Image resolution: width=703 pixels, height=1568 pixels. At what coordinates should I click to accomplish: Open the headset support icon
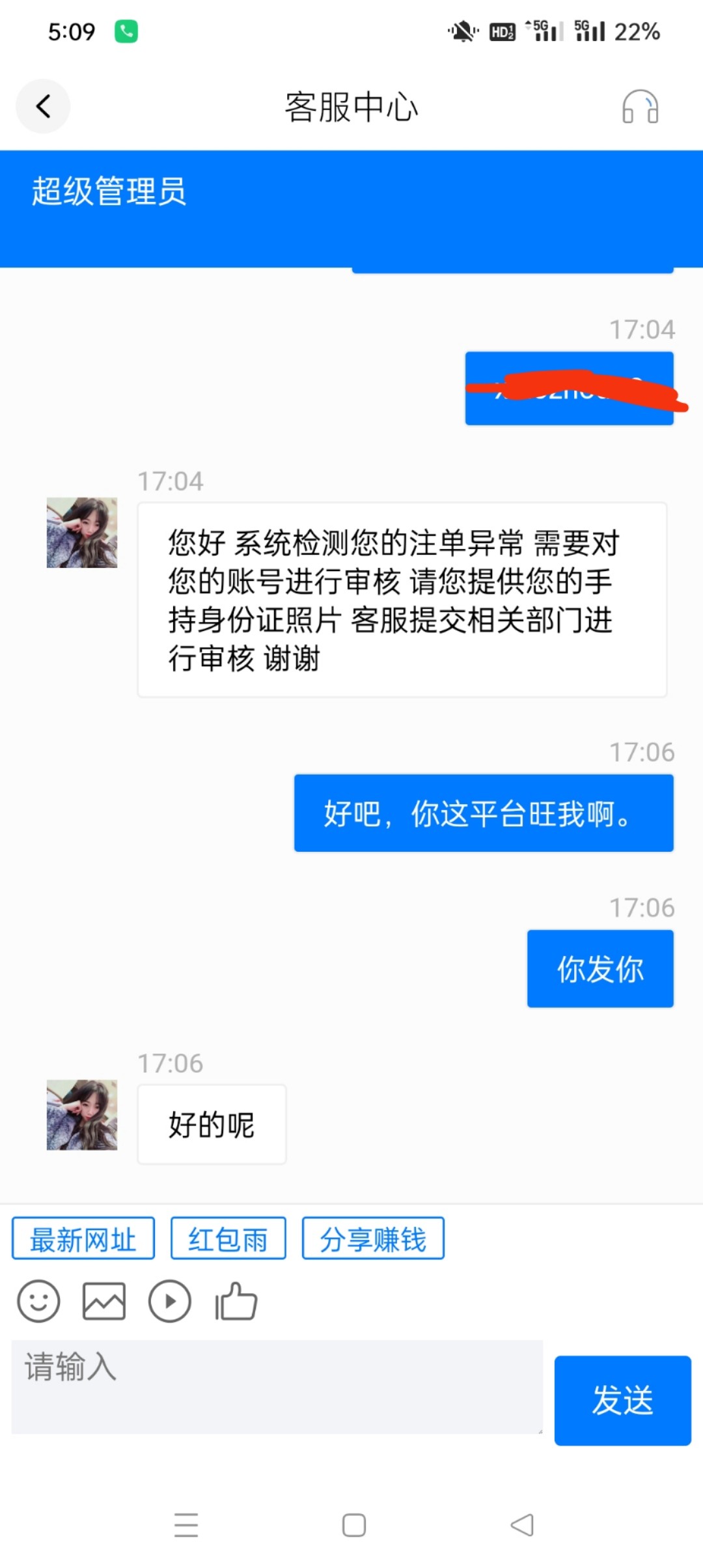point(640,107)
